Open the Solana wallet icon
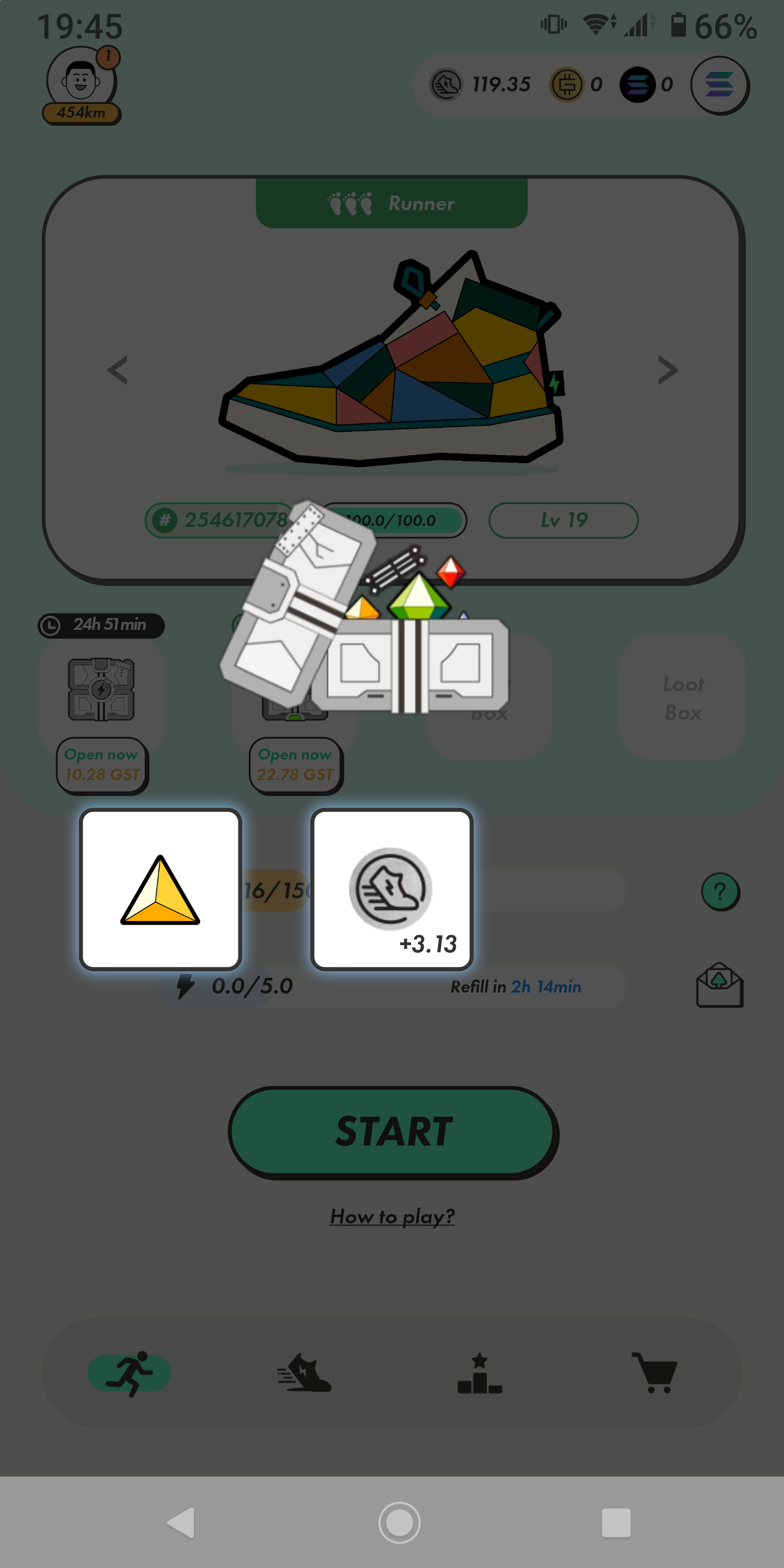The height and width of the screenshot is (1568, 784). pyautogui.click(x=719, y=85)
